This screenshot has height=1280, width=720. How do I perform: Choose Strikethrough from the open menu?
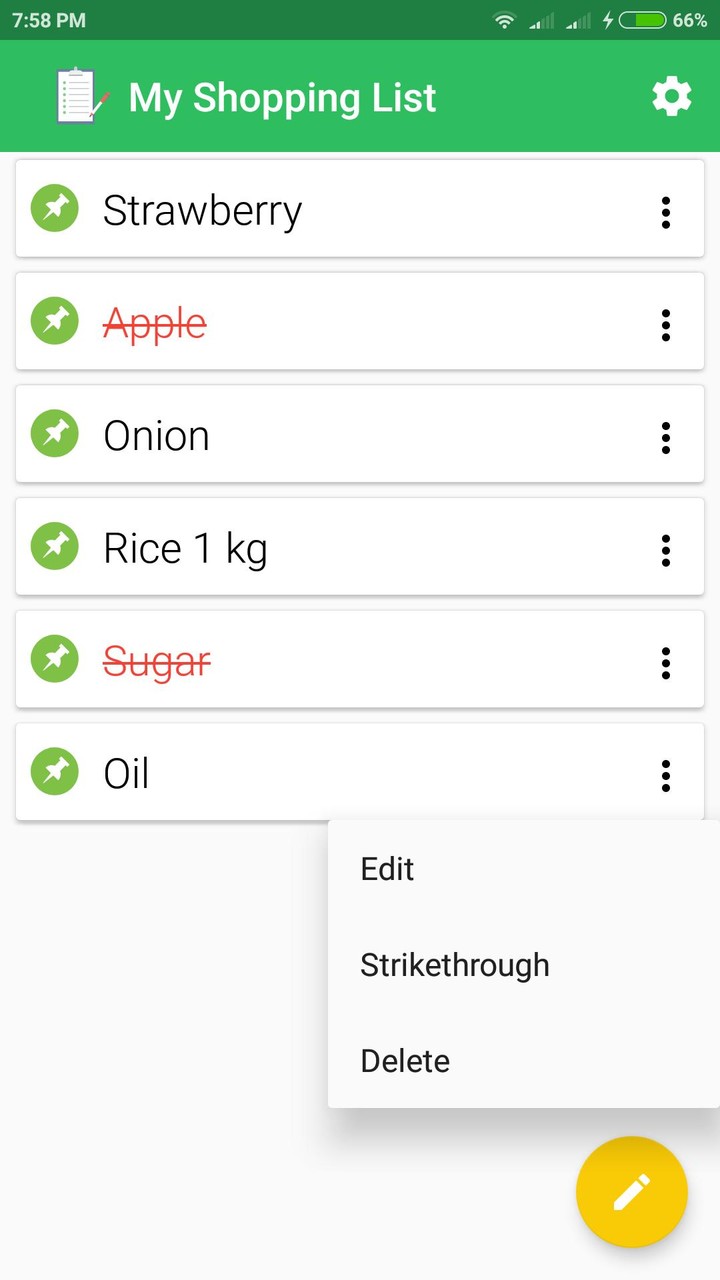(455, 964)
